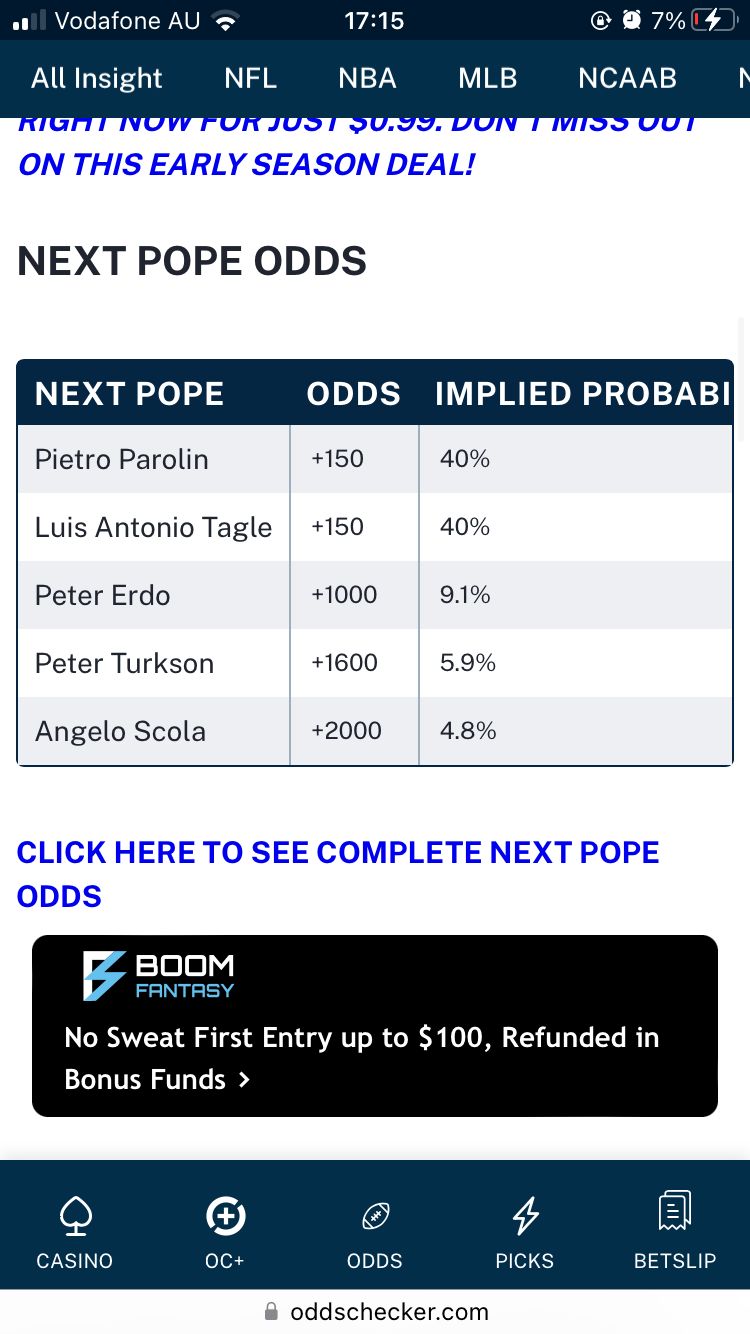750x1334 pixels.
Task: Go to the OC+ tab
Action: coord(225,1232)
